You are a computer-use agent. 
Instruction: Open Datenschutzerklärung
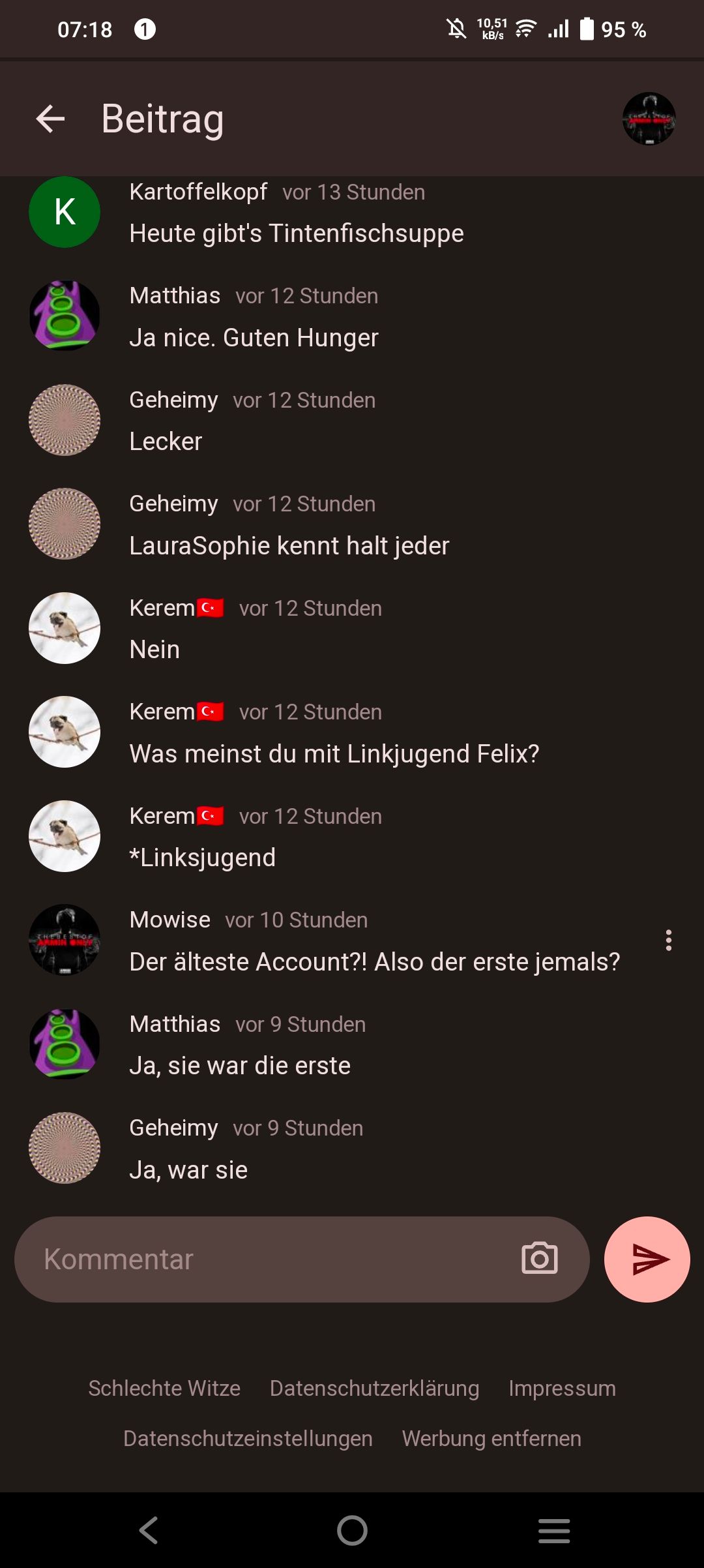coord(374,1388)
